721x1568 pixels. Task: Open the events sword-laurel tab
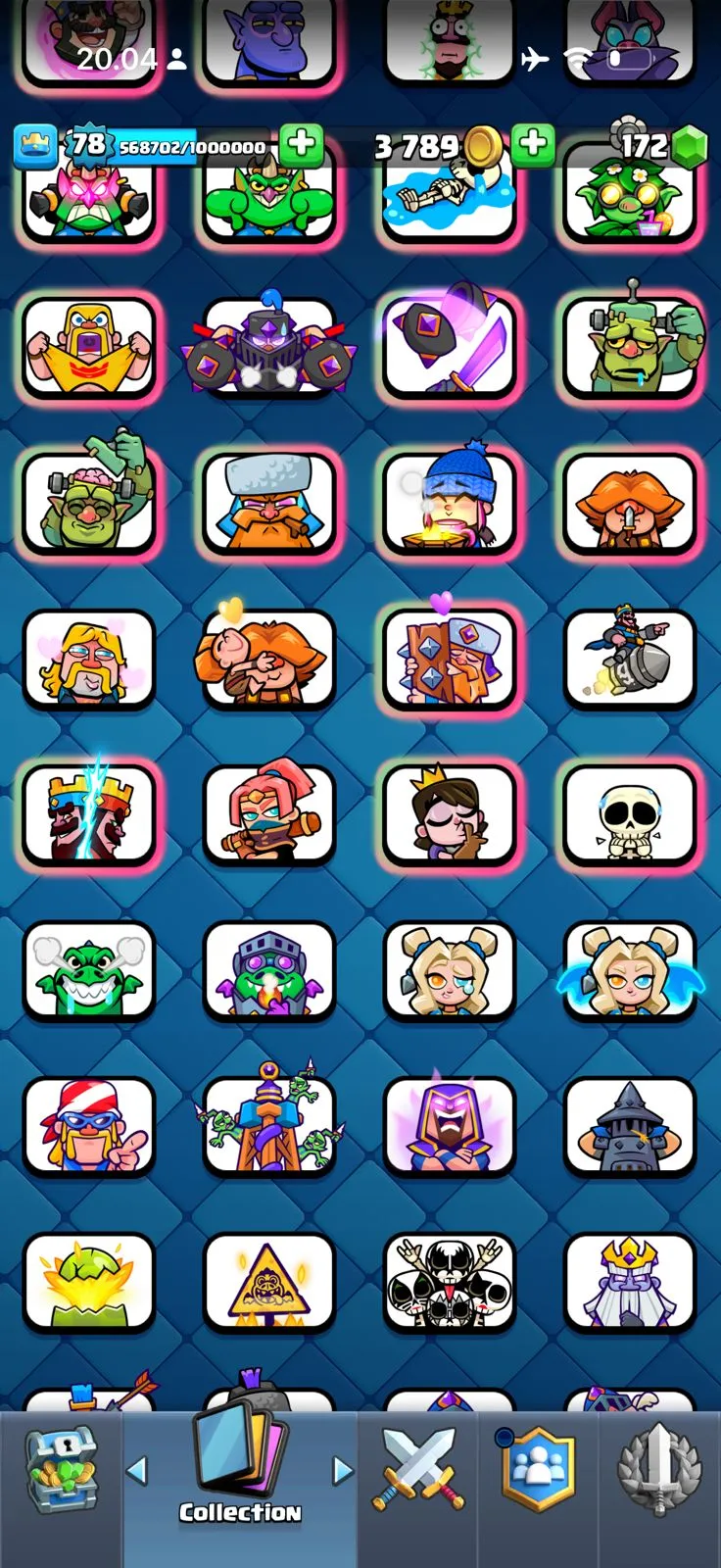point(660,1468)
